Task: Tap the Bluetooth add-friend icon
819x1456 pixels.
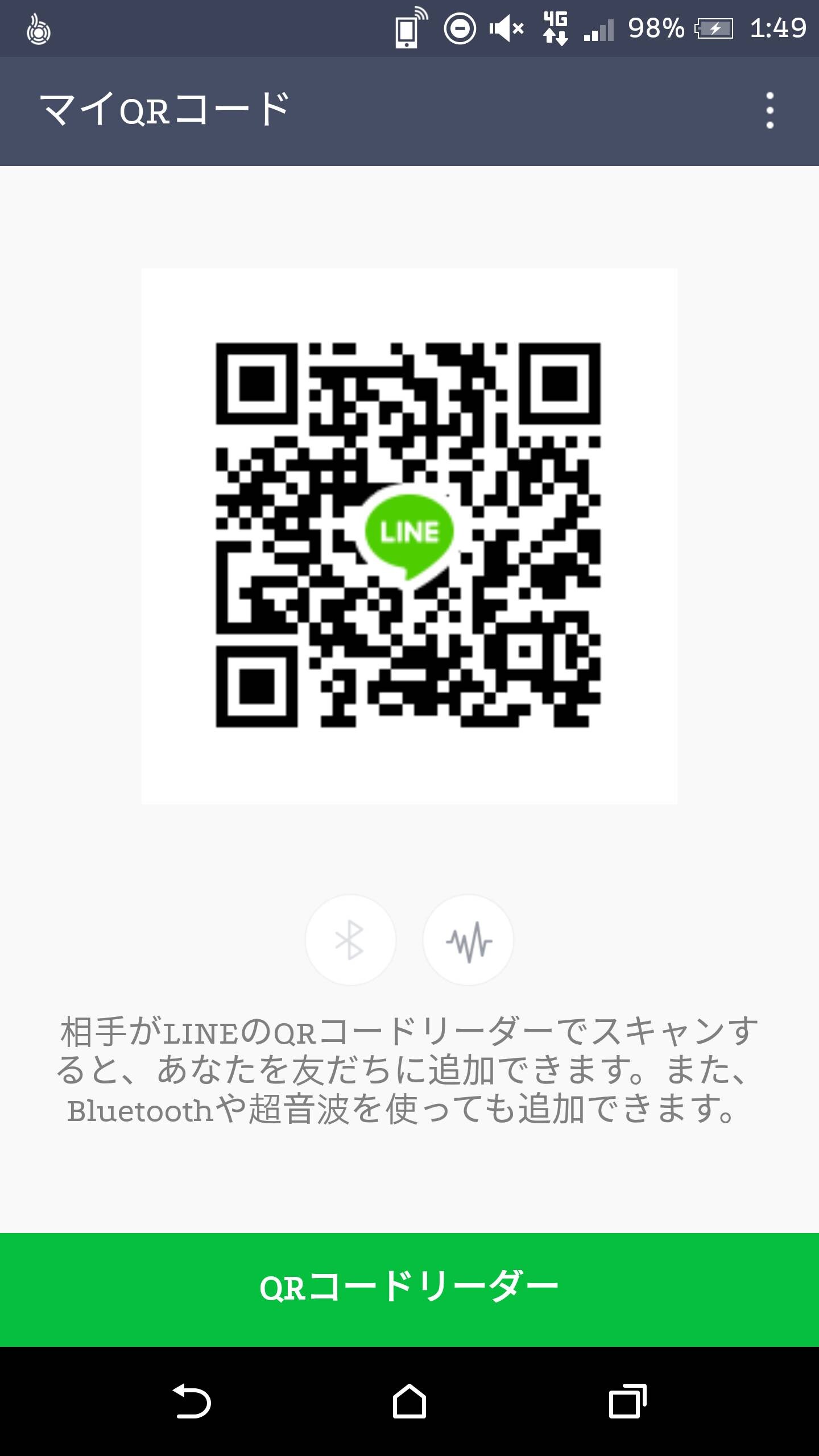Action: pyautogui.click(x=350, y=940)
